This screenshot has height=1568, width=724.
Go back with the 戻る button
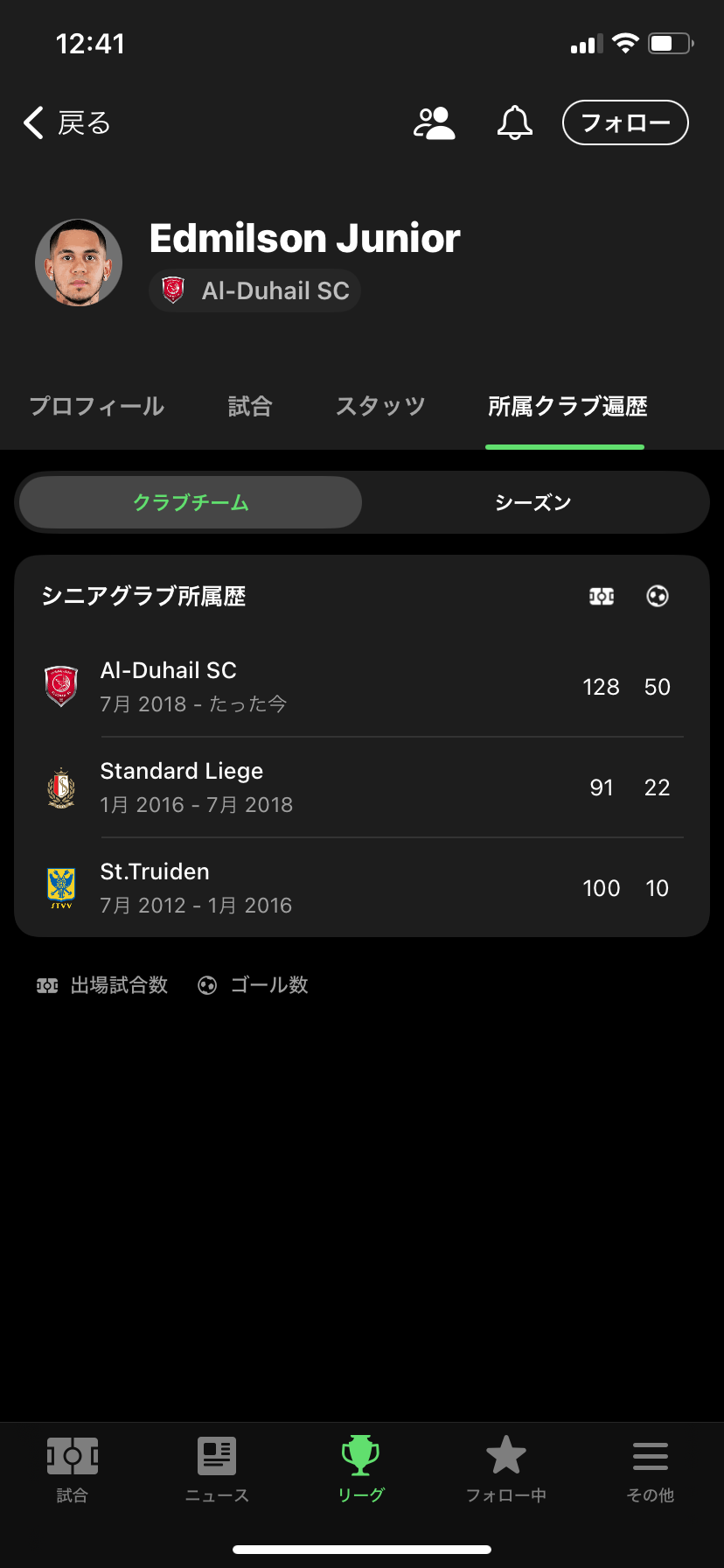(x=67, y=123)
